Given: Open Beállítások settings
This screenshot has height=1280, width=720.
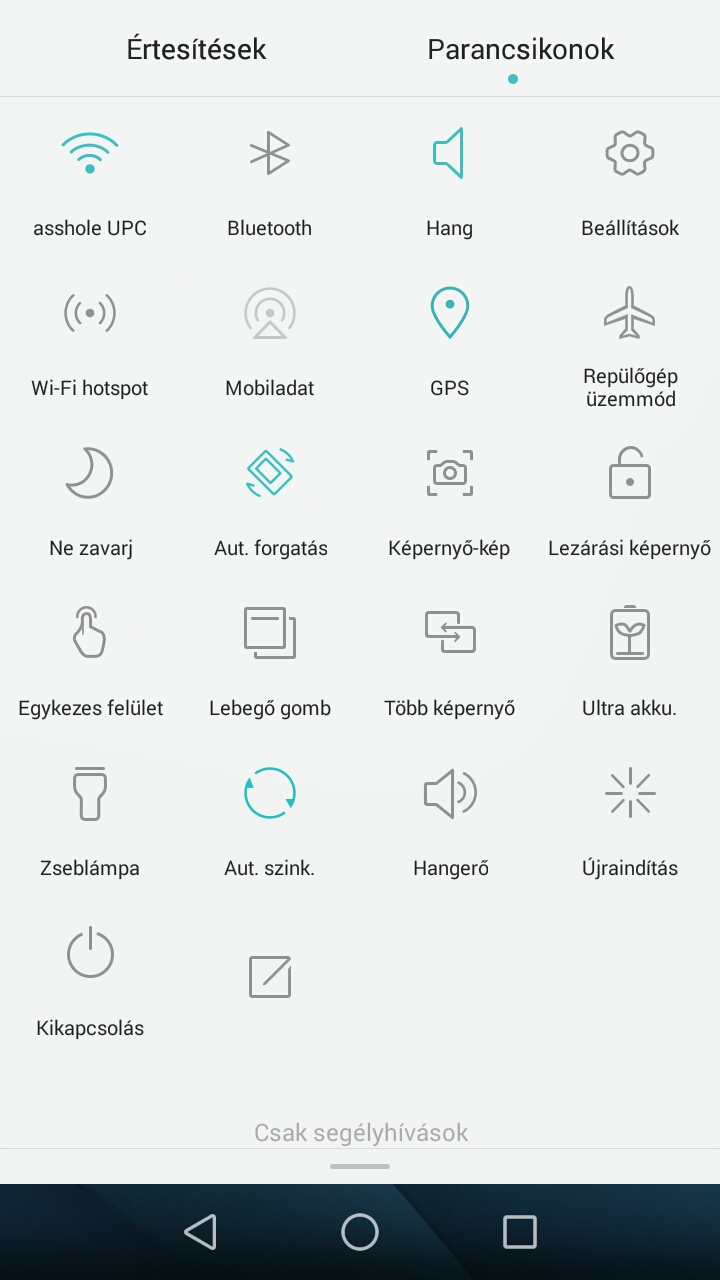Looking at the screenshot, I should coord(629,155).
